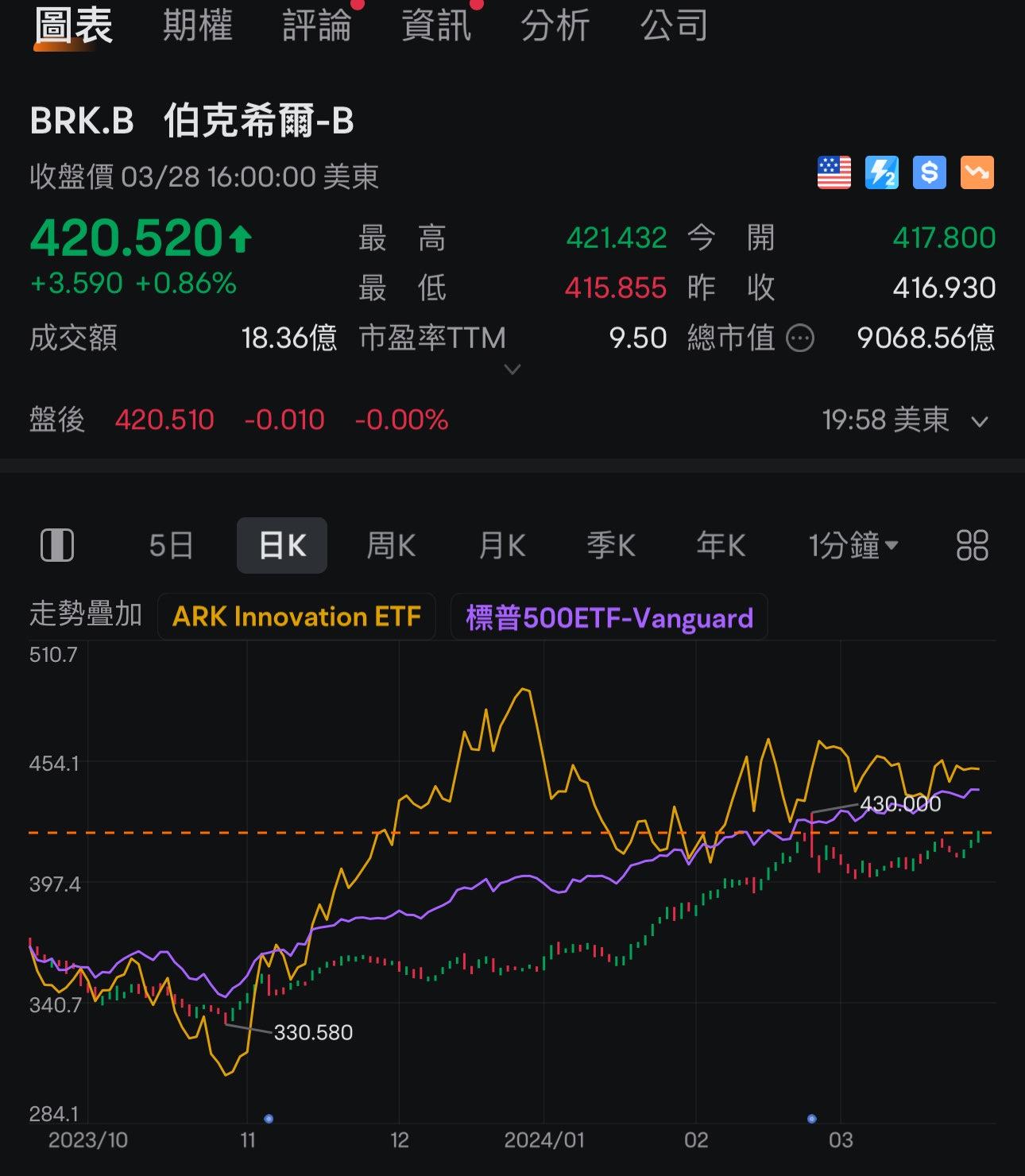Screen dimensions: 1025x1176
Task: Expand more quote details below 市盈率TTM
Action: 512,369
